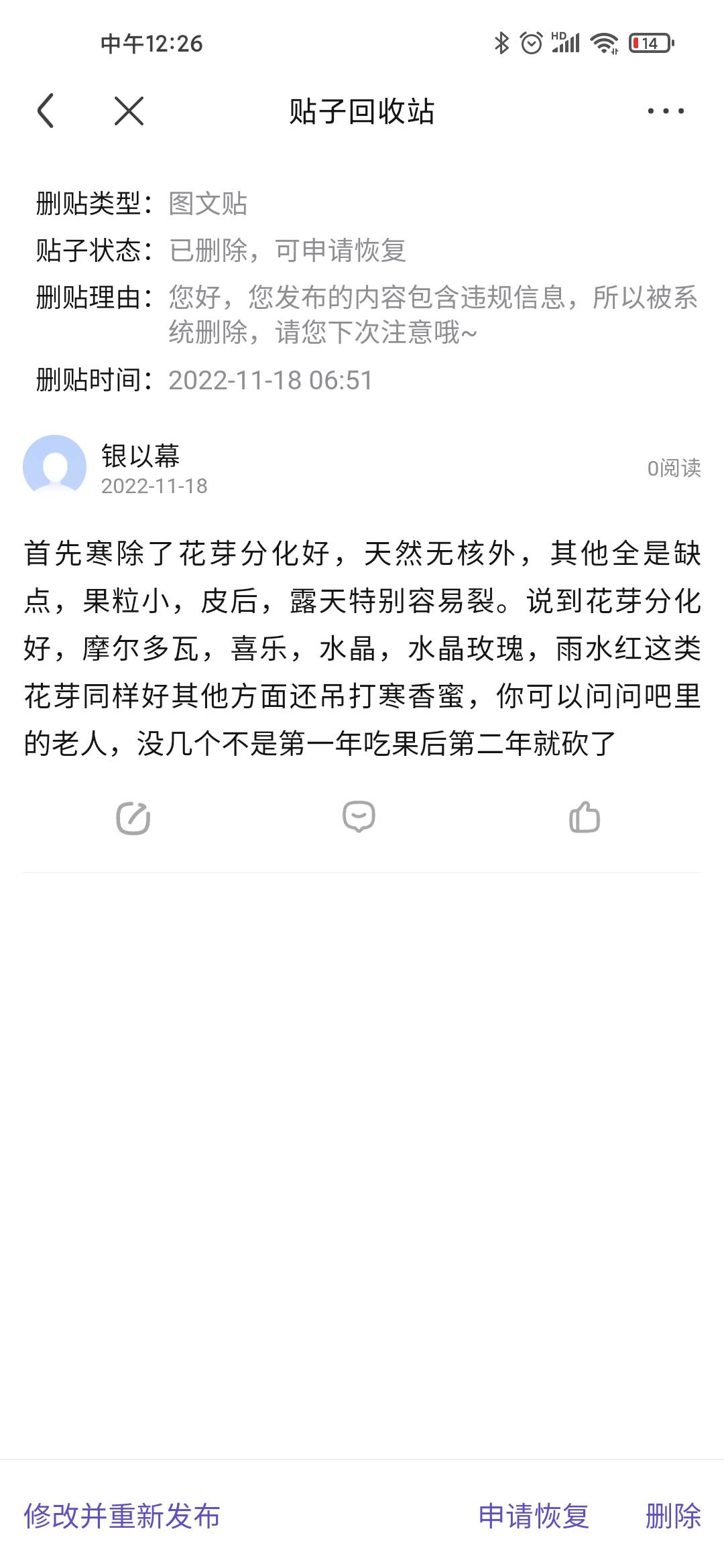This screenshot has width=724, height=1568.
Task: Tap the share icon under the post
Action: [x=133, y=818]
